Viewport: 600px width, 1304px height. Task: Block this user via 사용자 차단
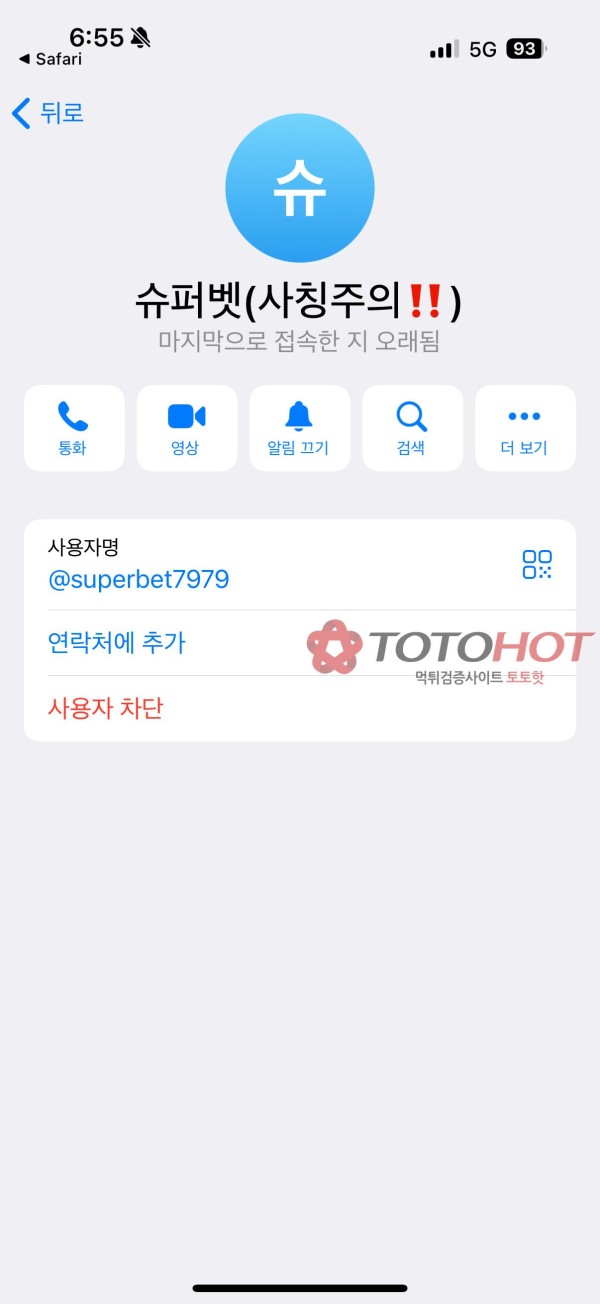106,709
